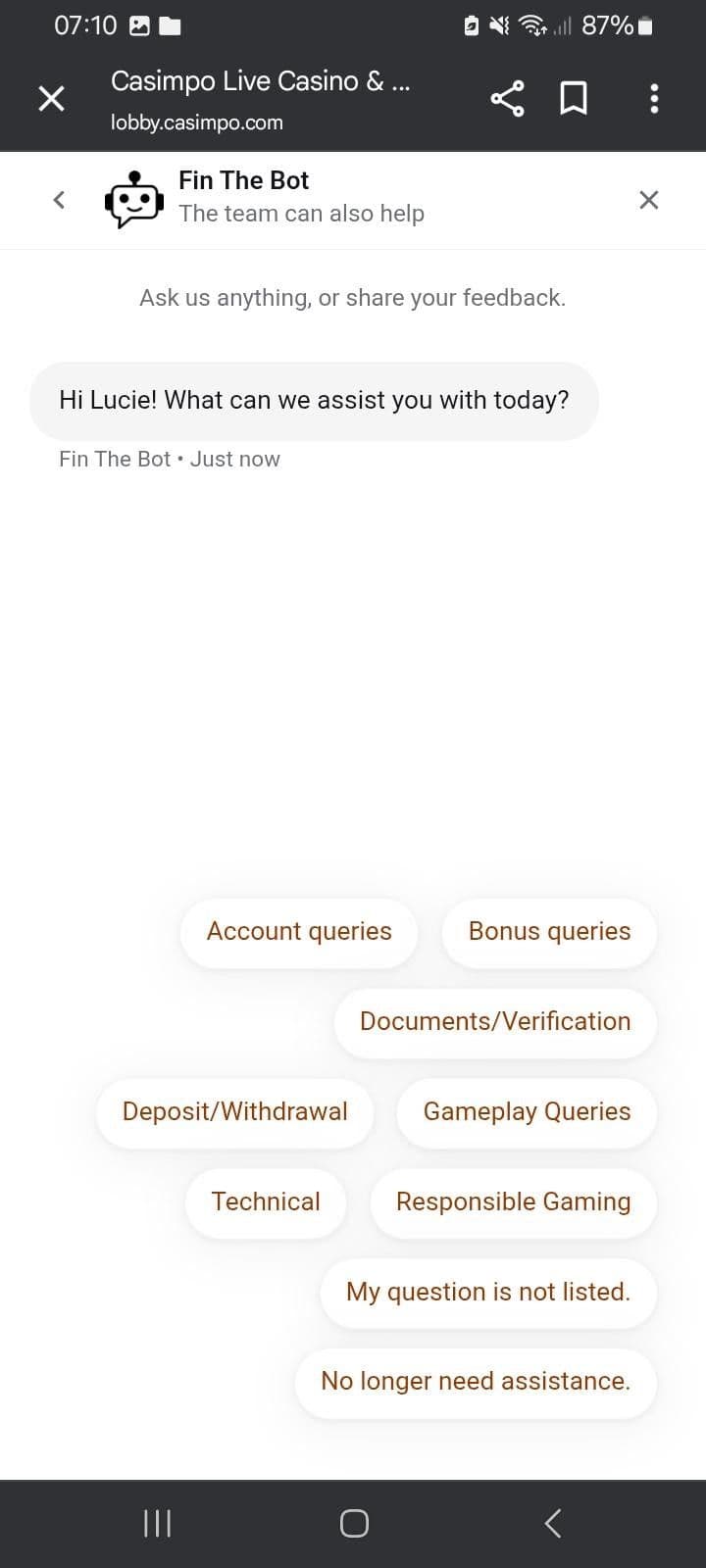Choose Bonus queries

pos(549,931)
